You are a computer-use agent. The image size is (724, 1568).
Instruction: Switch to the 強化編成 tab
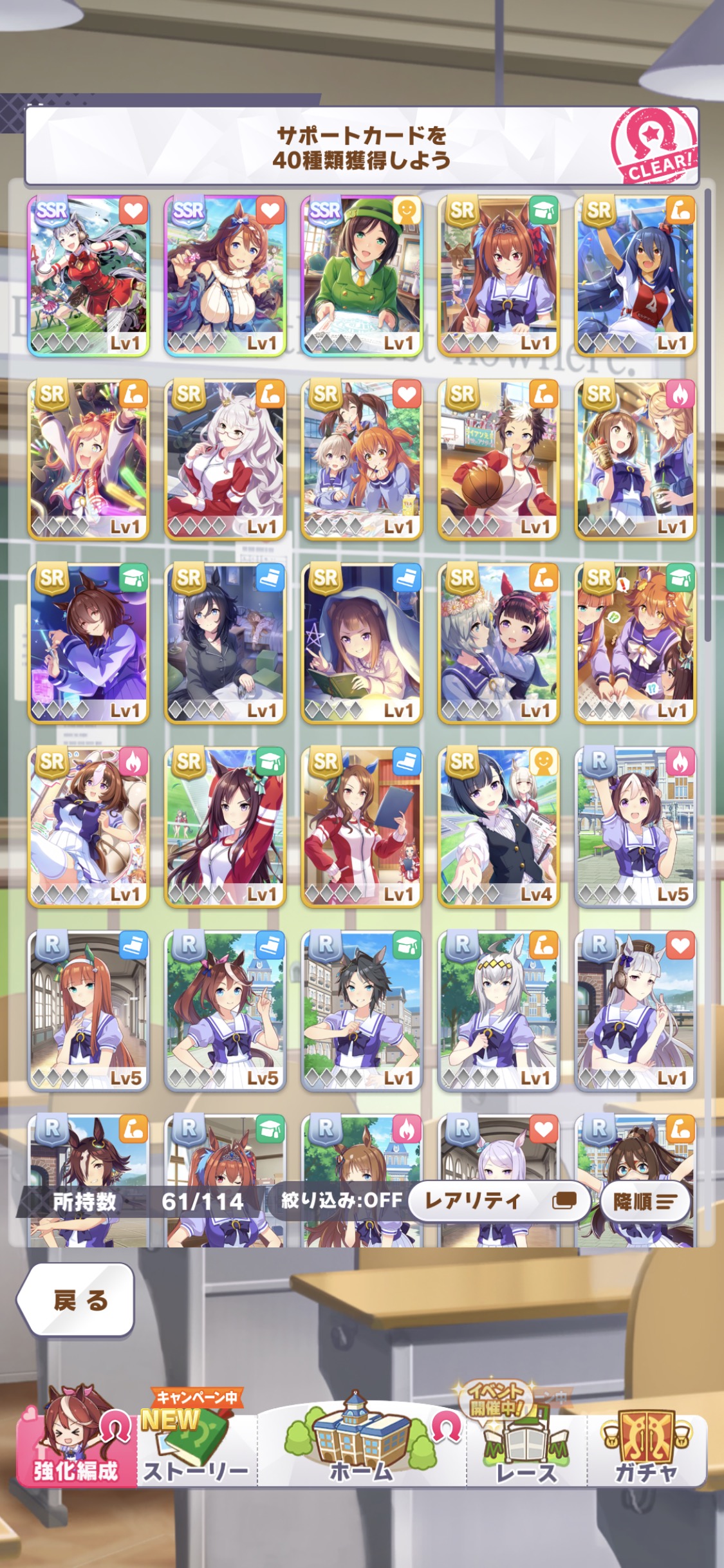point(76,1442)
